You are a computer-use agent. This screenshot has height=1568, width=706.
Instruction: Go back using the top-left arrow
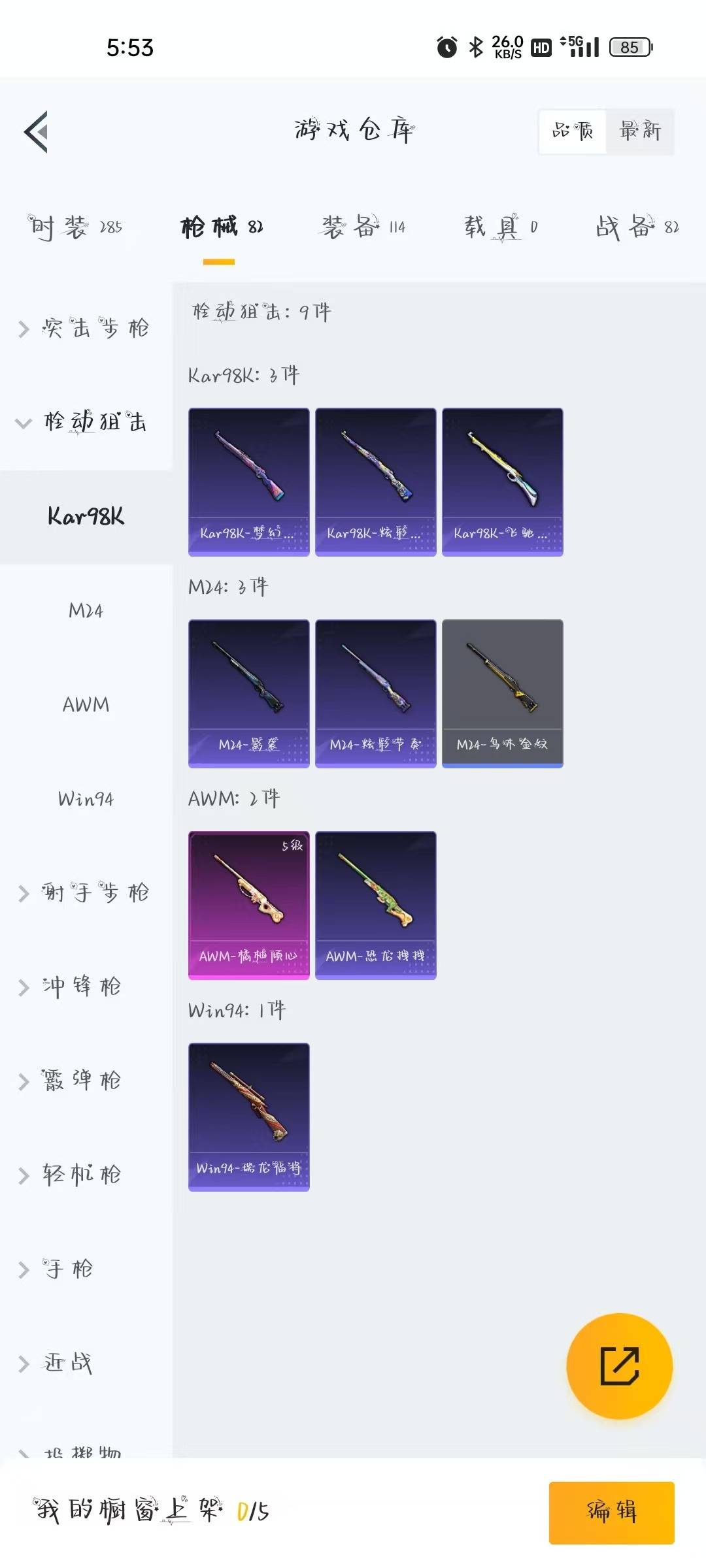point(37,131)
